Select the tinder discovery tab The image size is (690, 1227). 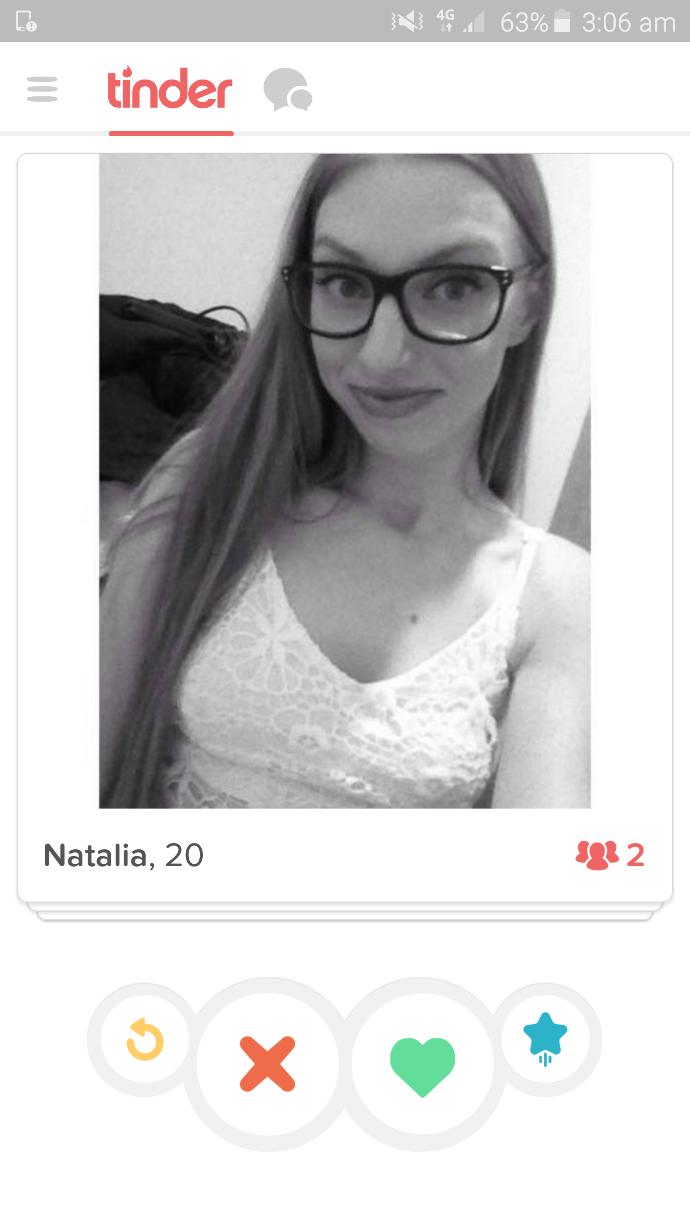[x=170, y=90]
